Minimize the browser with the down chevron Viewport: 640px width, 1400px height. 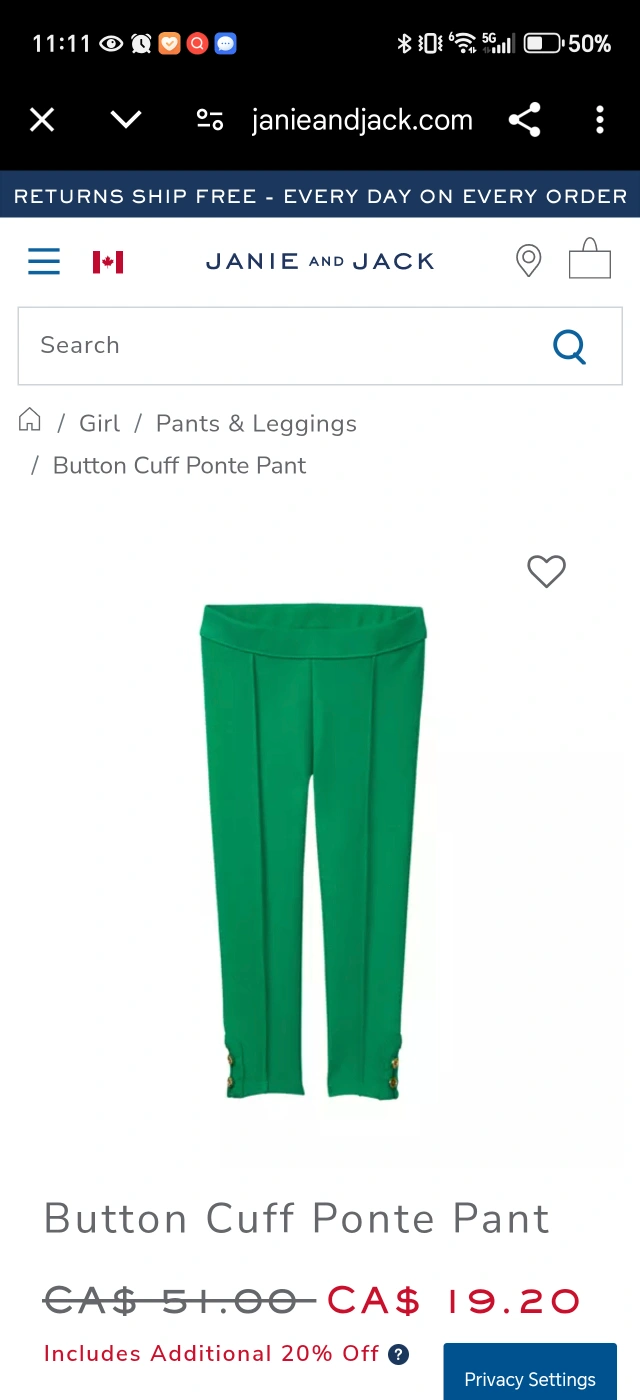126,120
